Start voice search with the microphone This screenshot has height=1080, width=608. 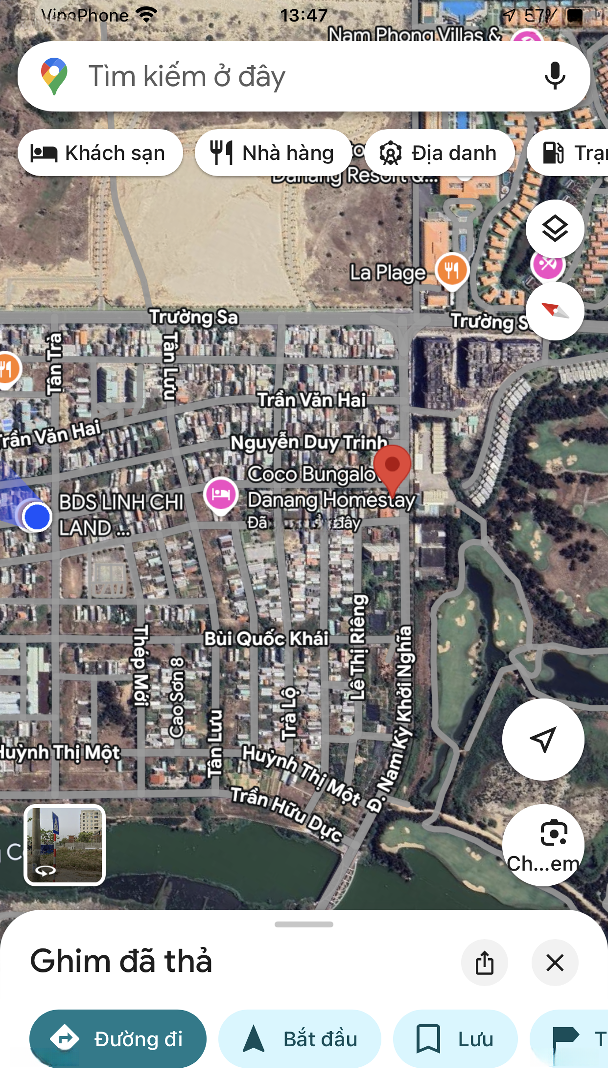point(555,76)
